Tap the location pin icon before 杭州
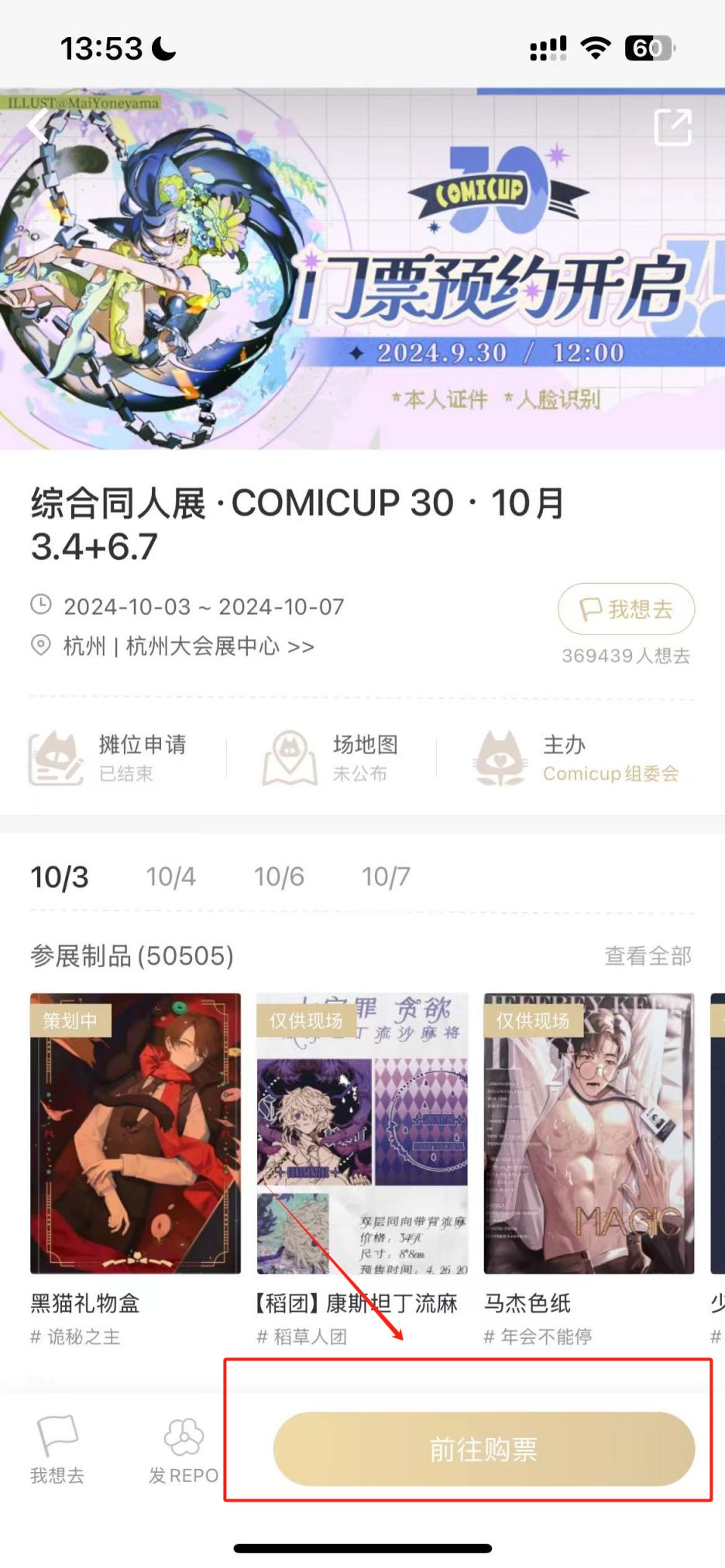 click(x=40, y=646)
